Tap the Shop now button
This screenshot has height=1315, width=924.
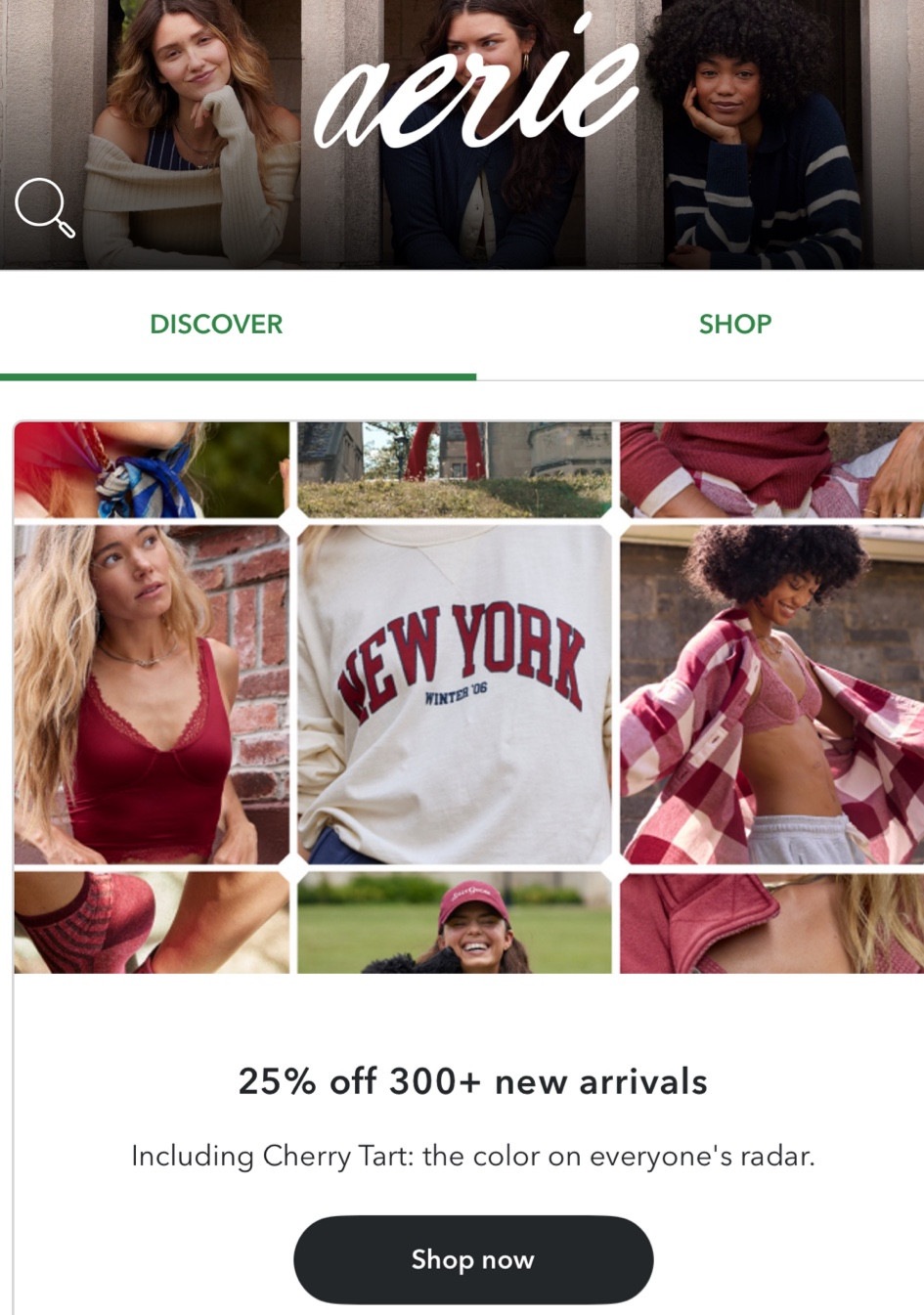[472, 1259]
